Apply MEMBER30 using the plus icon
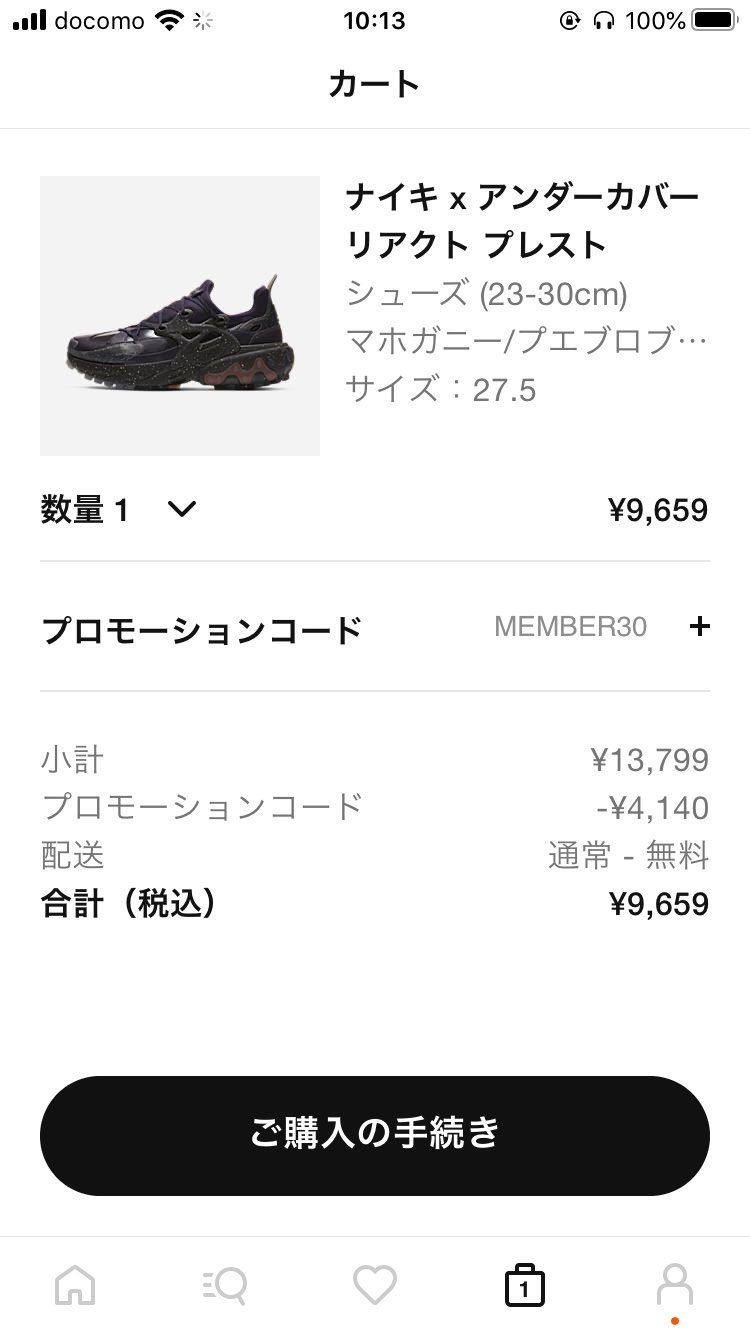This screenshot has height=1334, width=750. click(x=700, y=626)
